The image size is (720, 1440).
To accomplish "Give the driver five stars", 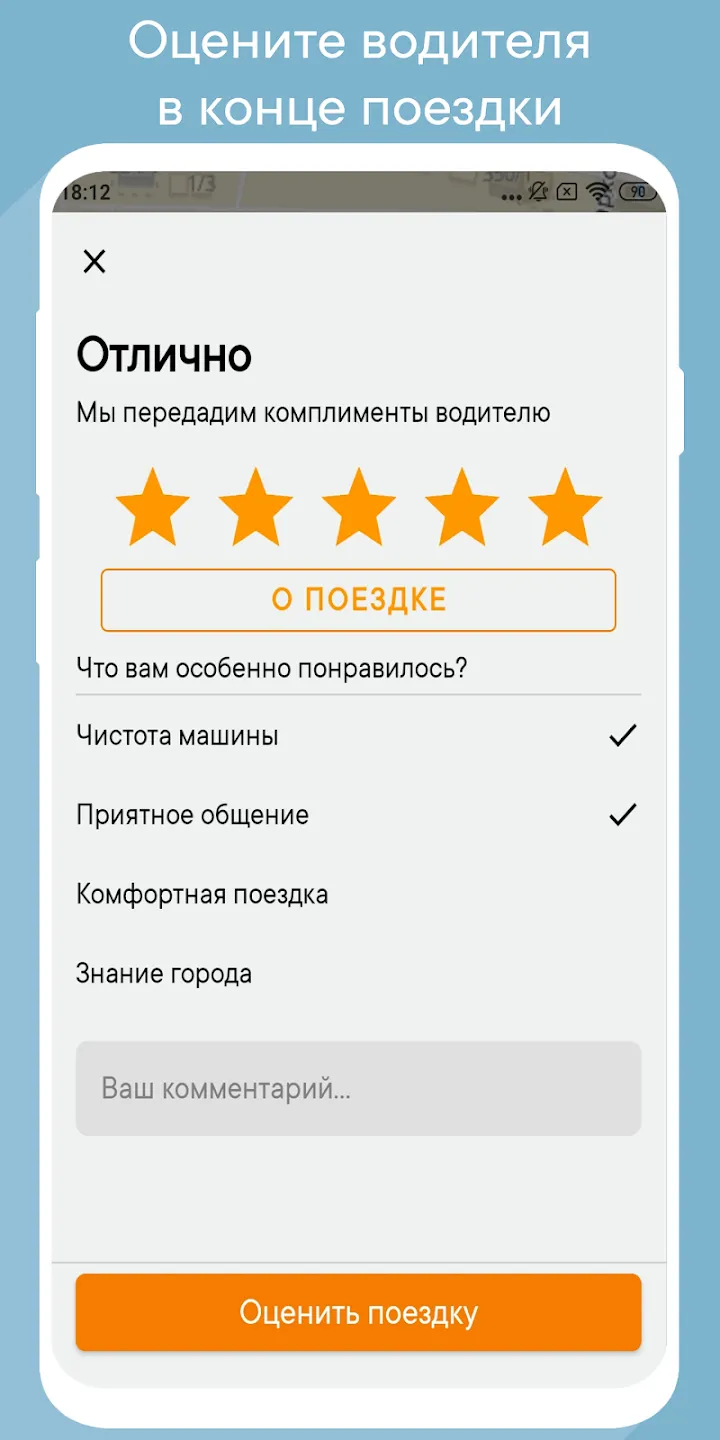I will click(x=565, y=506).
